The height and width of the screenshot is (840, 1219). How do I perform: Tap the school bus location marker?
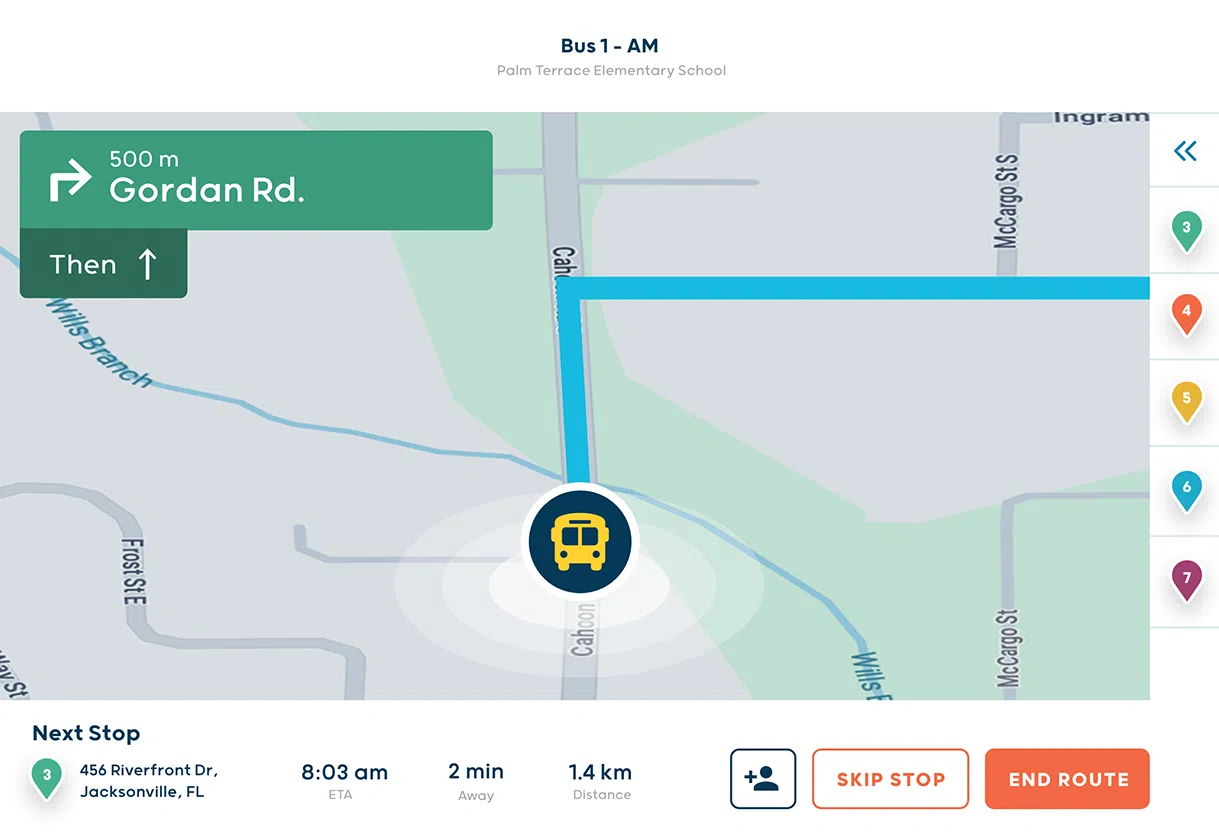pyautogui.click(x=580, y=541)
